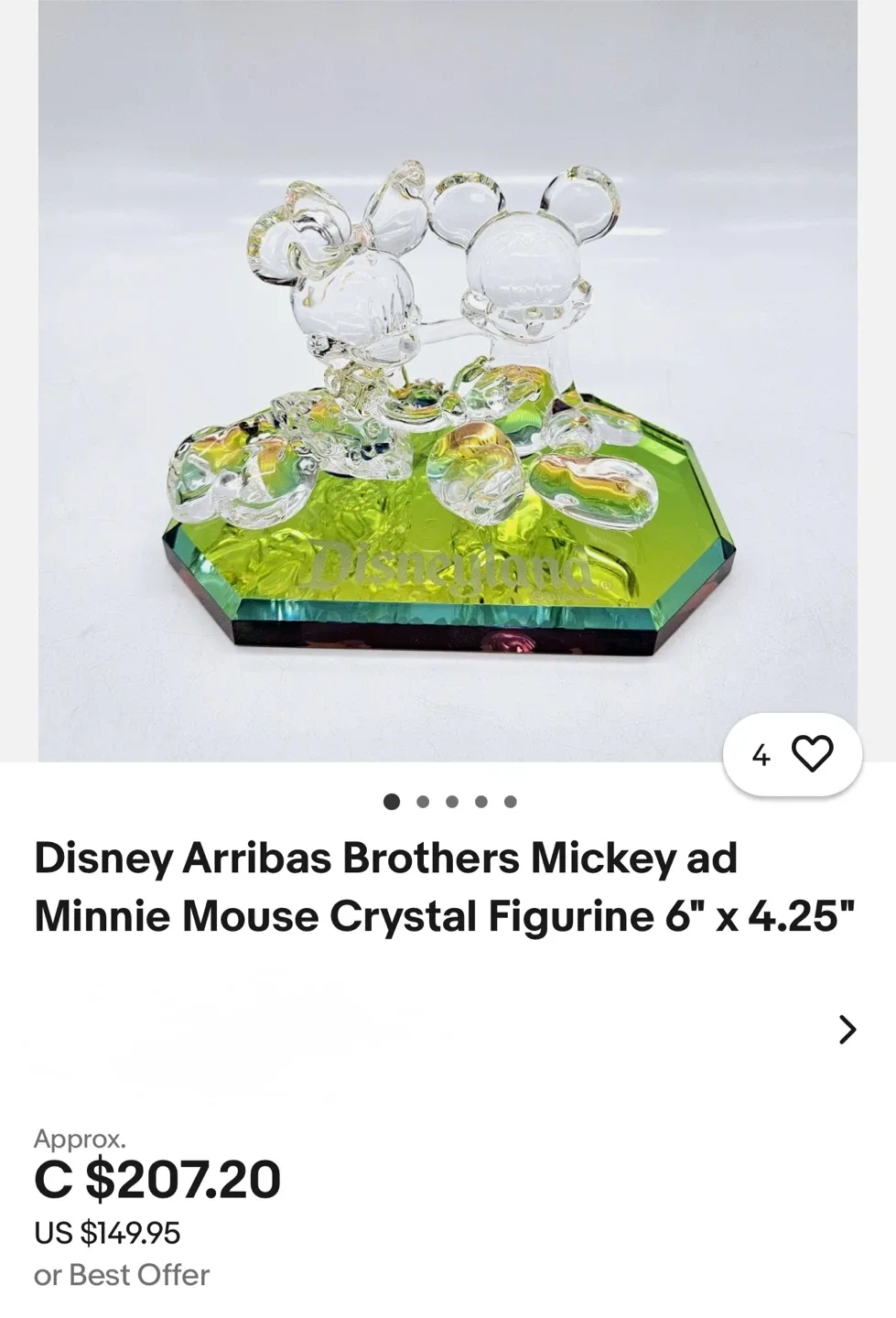This screenshot has height=1318, width=896.
Task: Click the C $207.20 approximate price
Action: pos(157,1181)
